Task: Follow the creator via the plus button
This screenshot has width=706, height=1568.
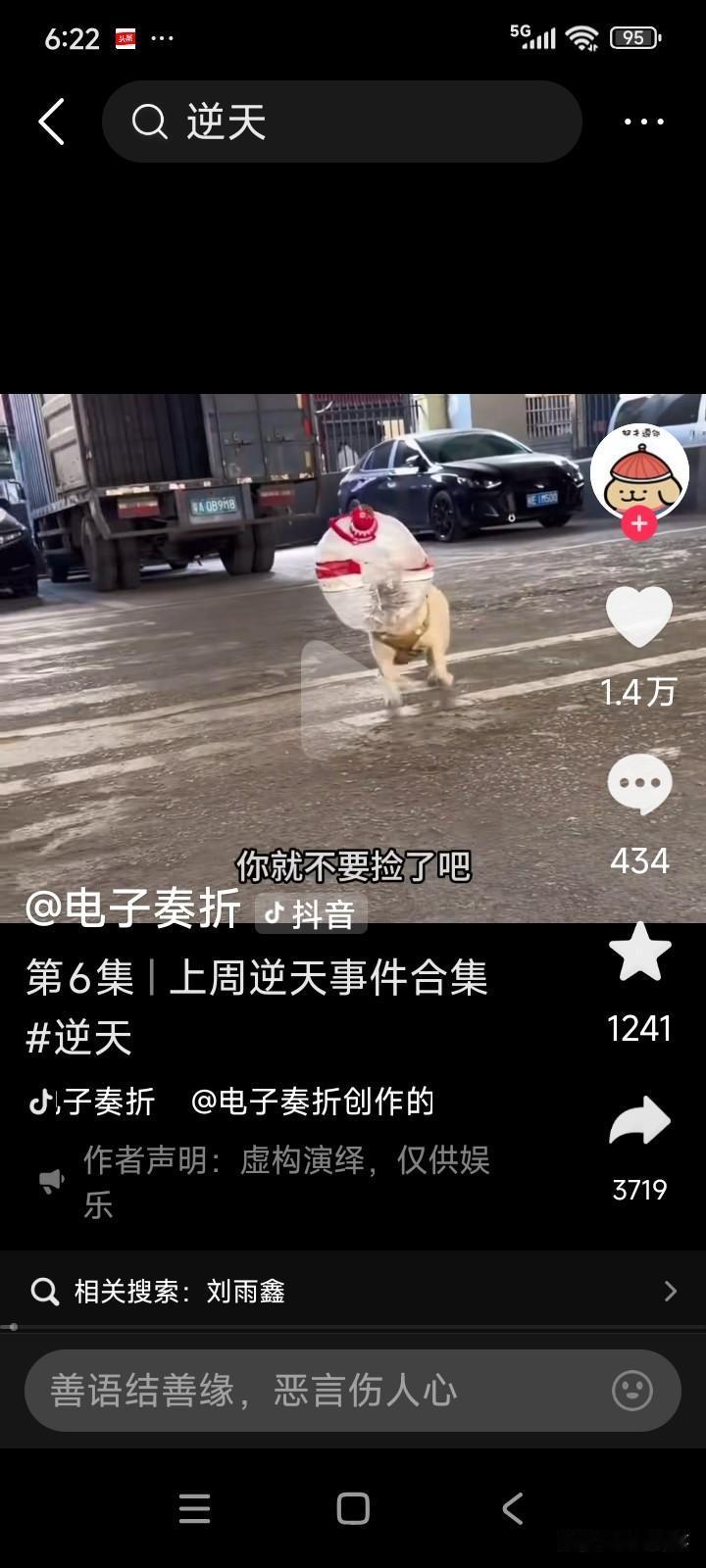Action: [640, 524]
